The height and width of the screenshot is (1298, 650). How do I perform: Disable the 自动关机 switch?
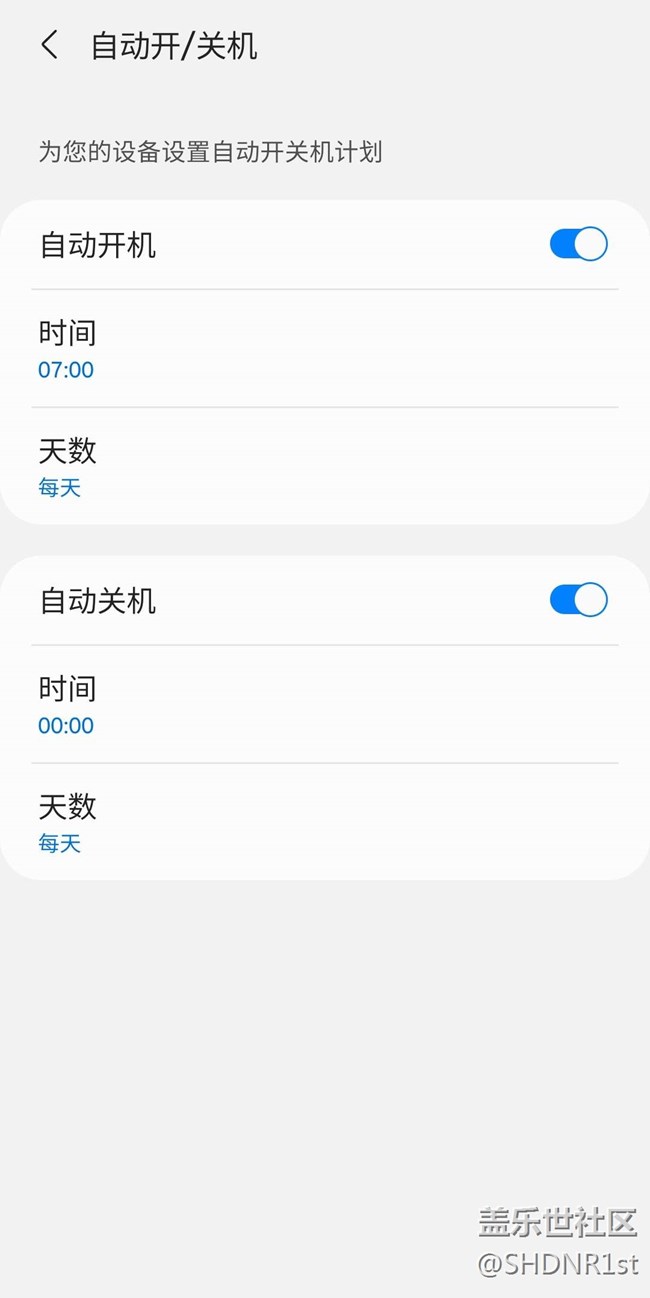click(578, 600)
